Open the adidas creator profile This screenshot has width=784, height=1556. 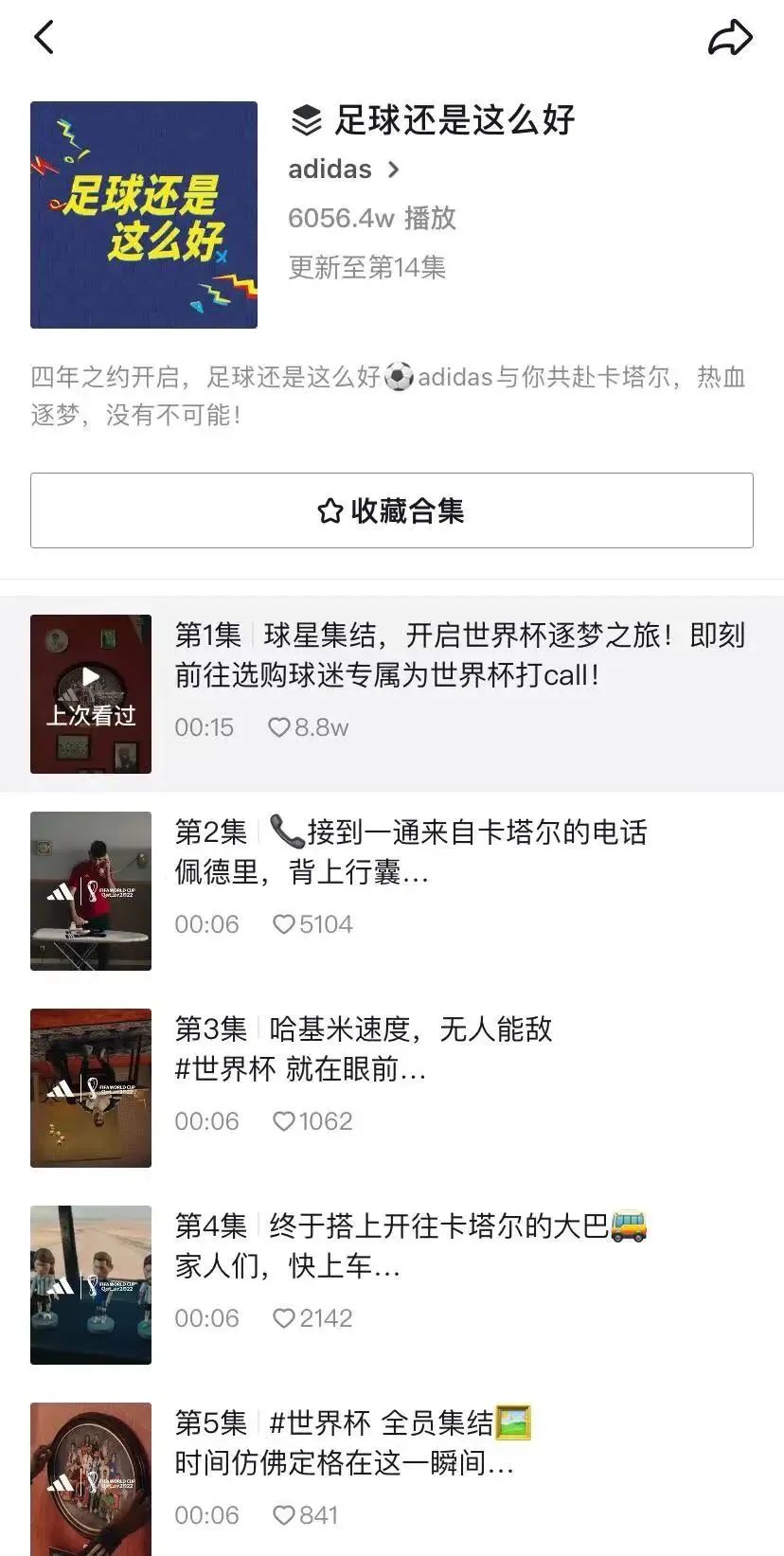(x=330, y=169)
